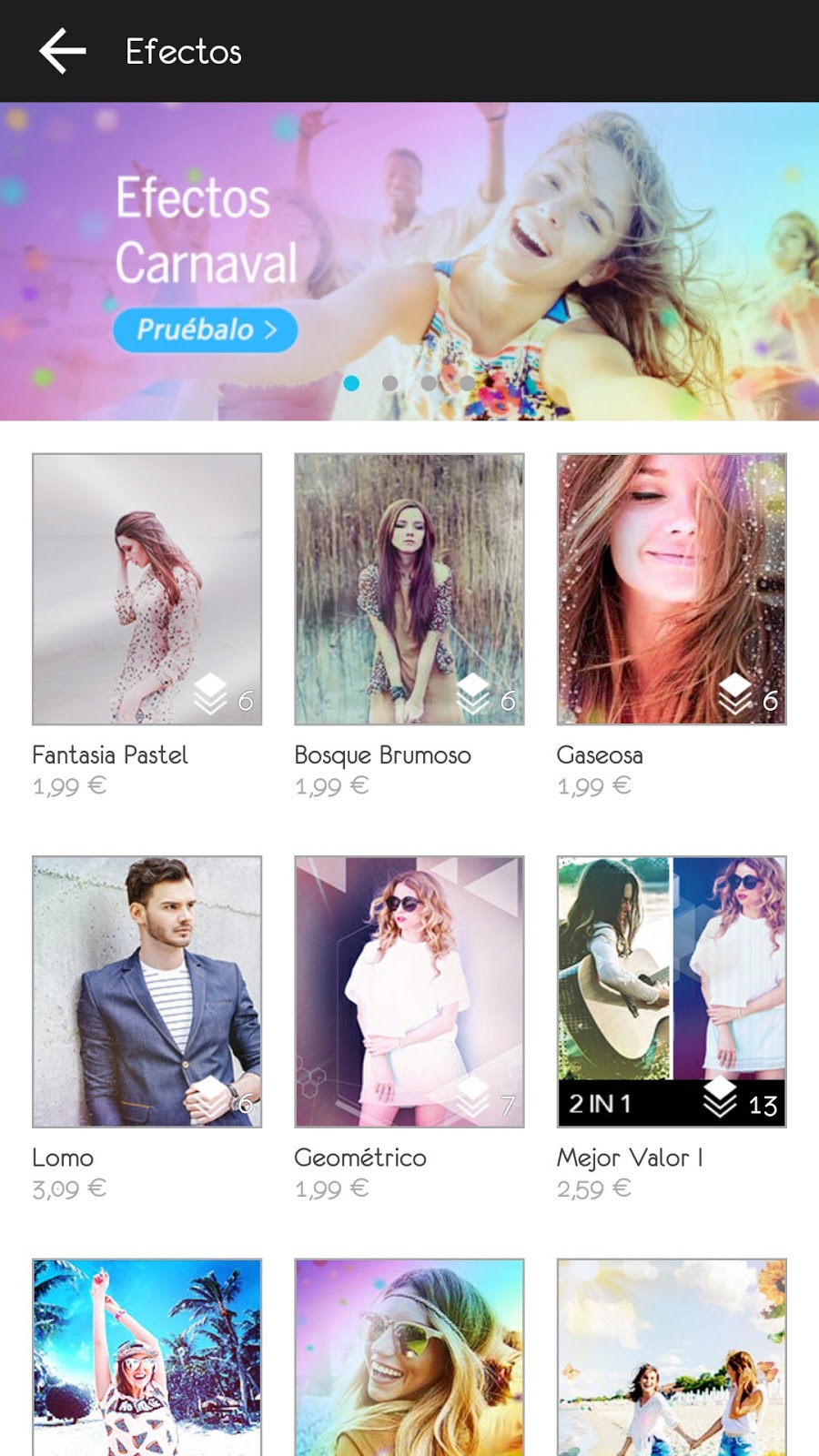Open the Lomo effect pack
819x1456 pixels.
147,991
